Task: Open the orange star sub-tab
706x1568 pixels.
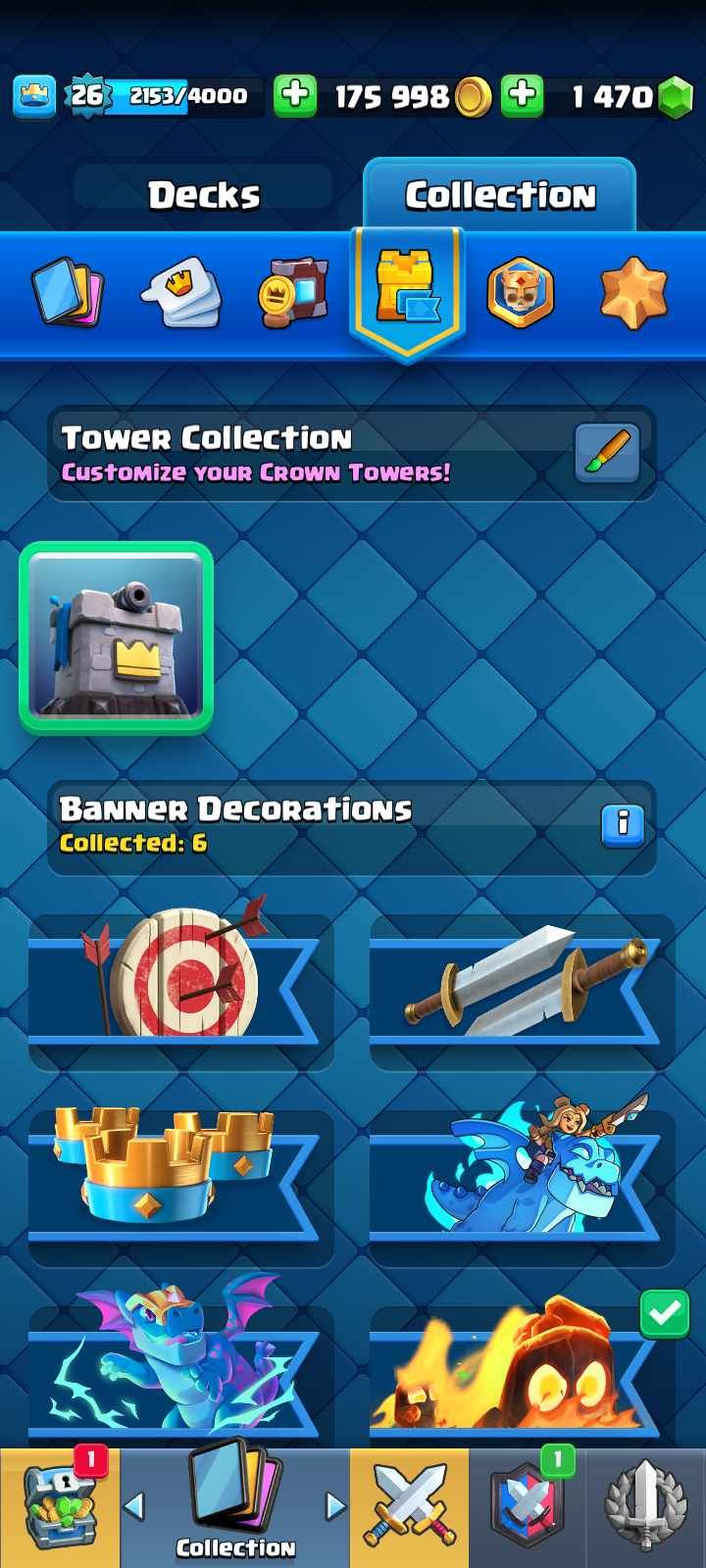Action: tap(632, 292)
